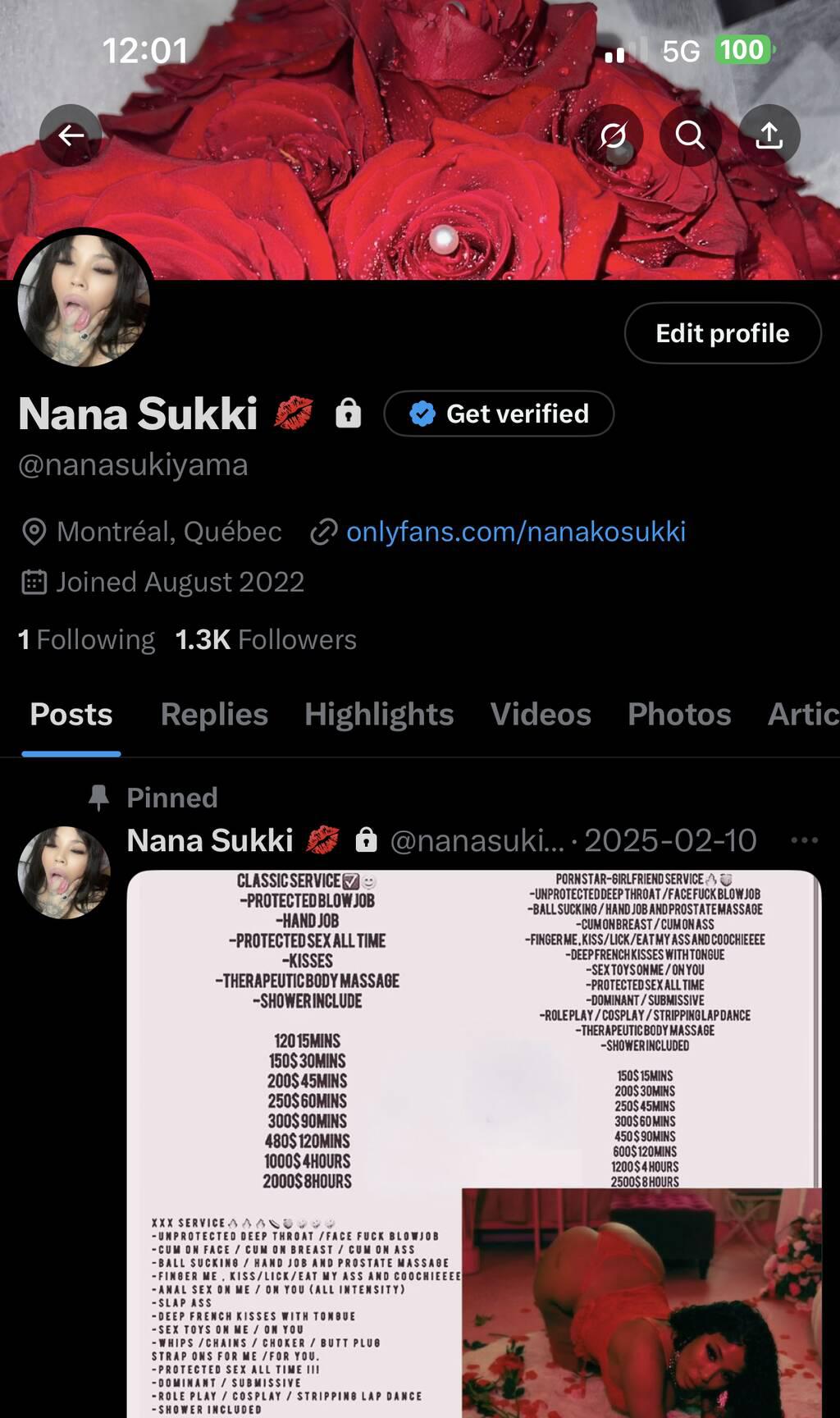Switch to the Highlights tab
Image resolution: width=840 pixels, height=1418 pixels.
coord(379,714)
